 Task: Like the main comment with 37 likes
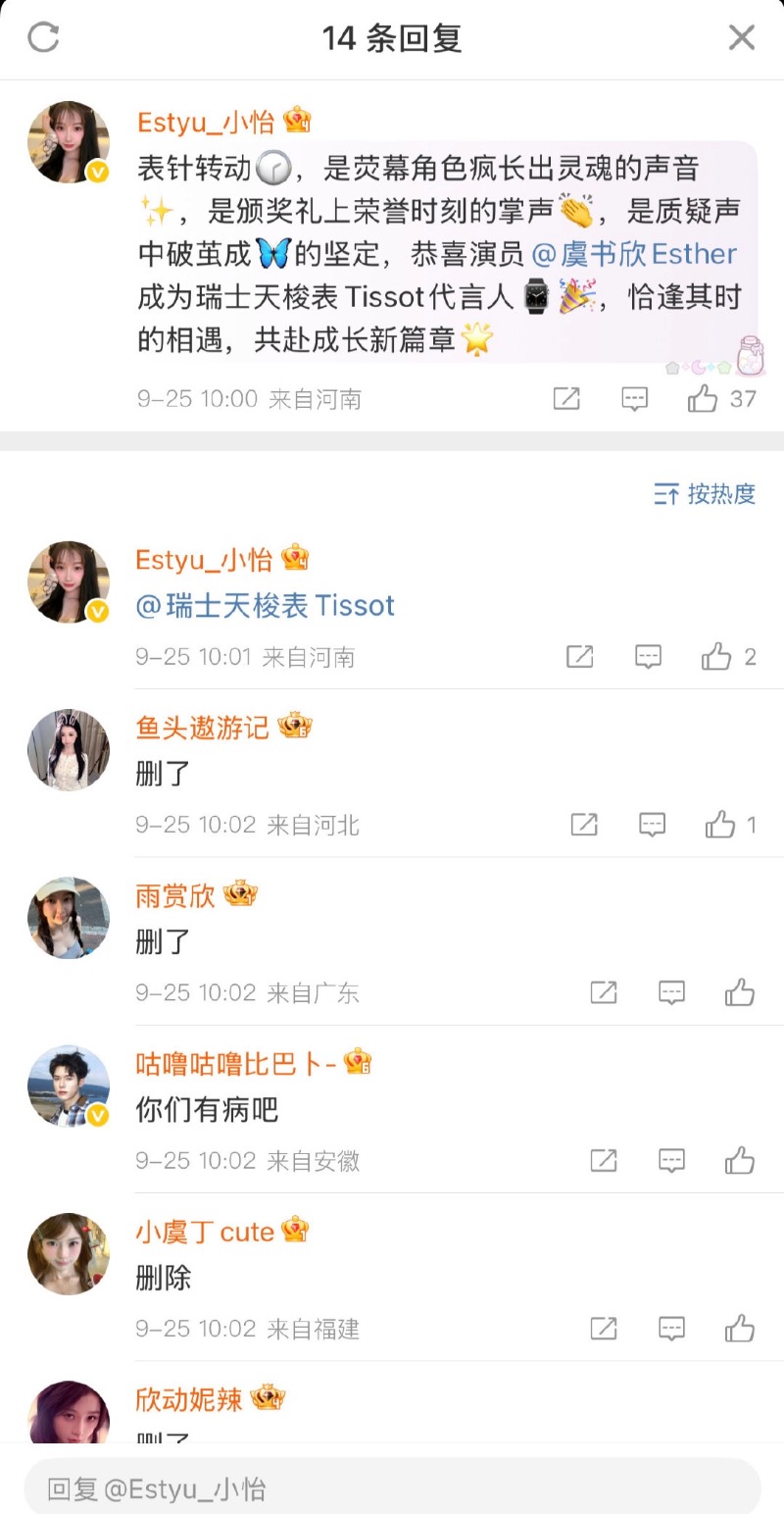[703, 399]
